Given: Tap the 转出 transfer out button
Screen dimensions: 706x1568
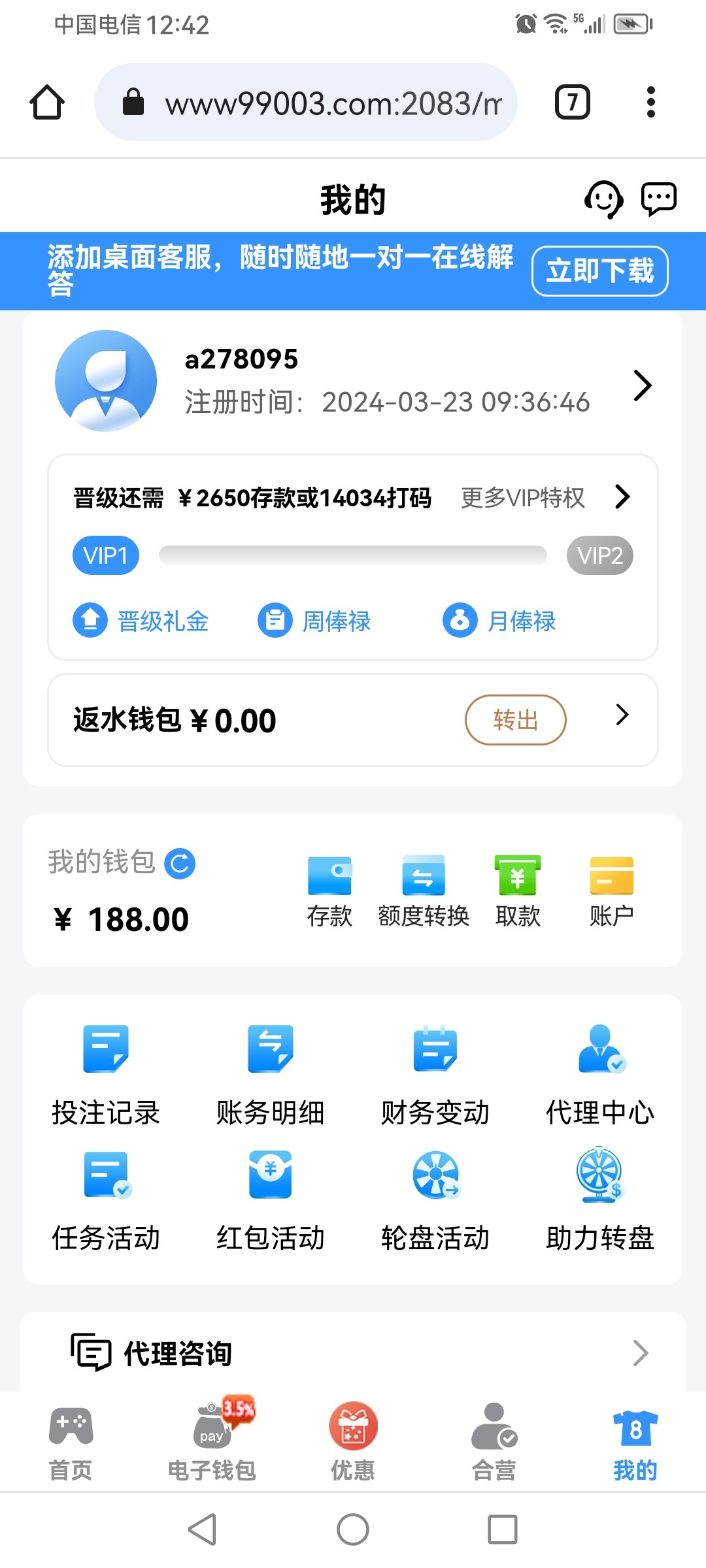Looking at the screenshot, I should tap(515, 720).
